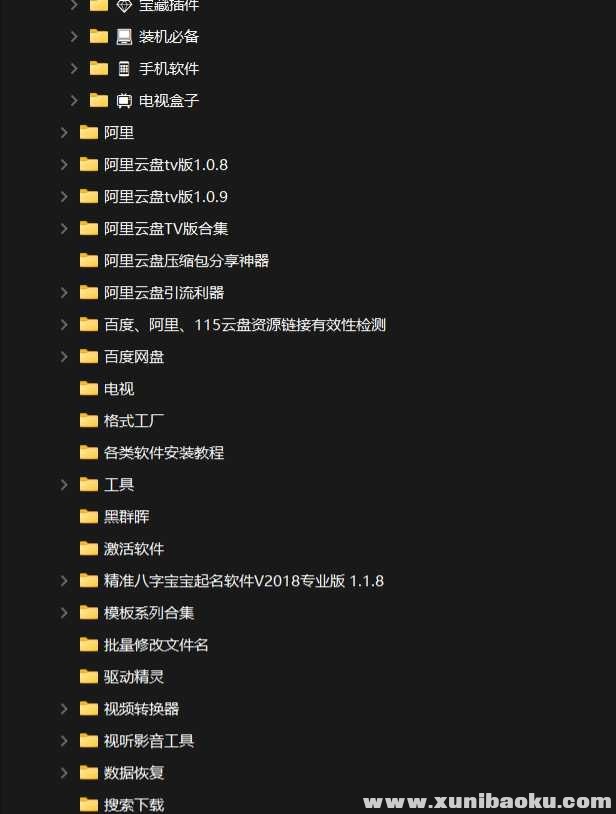The image size is (616, 814).
Task: Expand the 数据恢复 folder
Action: pyautogui.click(x=64, y=773)
